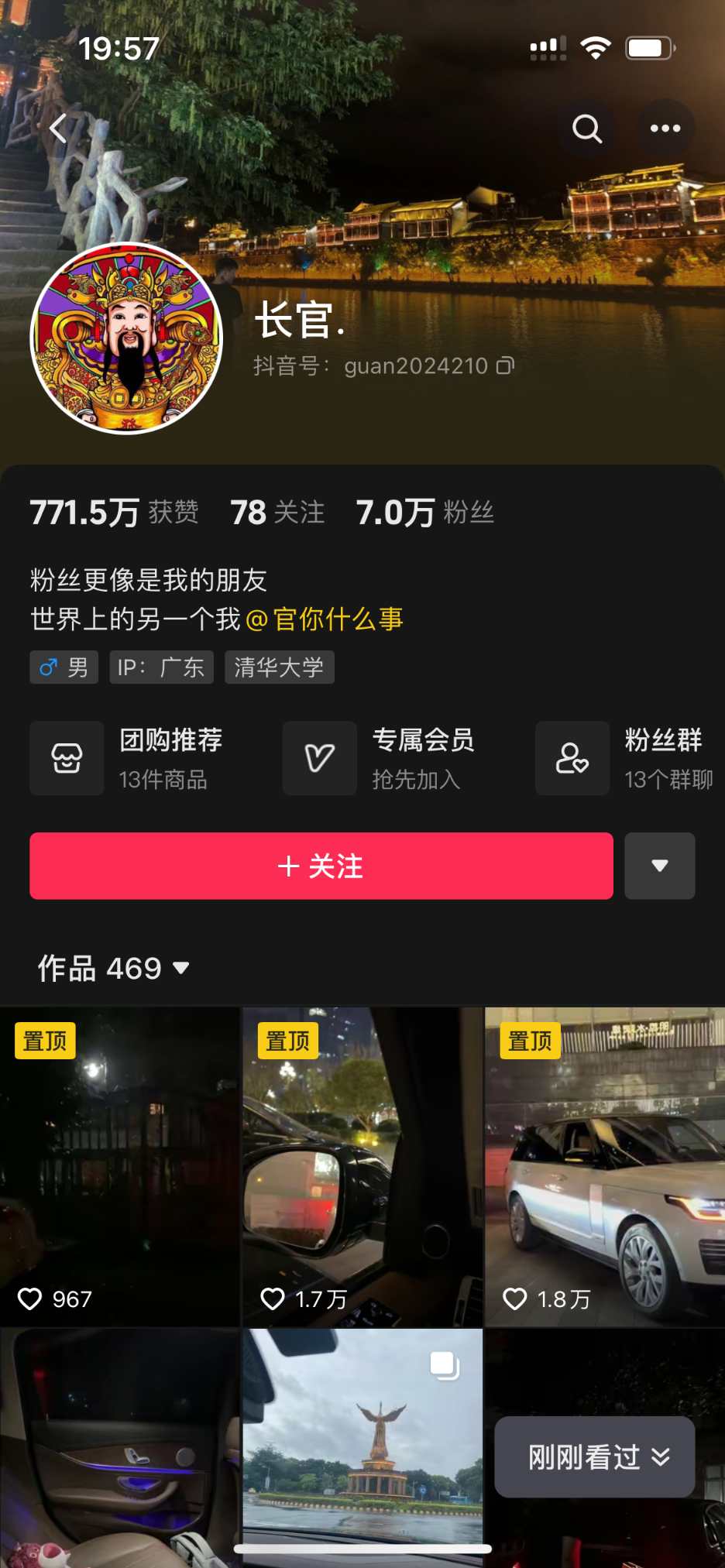Tap the heart icon under pinned Range Rover video
The image size is (725, 1568).
pos(515,1299)
